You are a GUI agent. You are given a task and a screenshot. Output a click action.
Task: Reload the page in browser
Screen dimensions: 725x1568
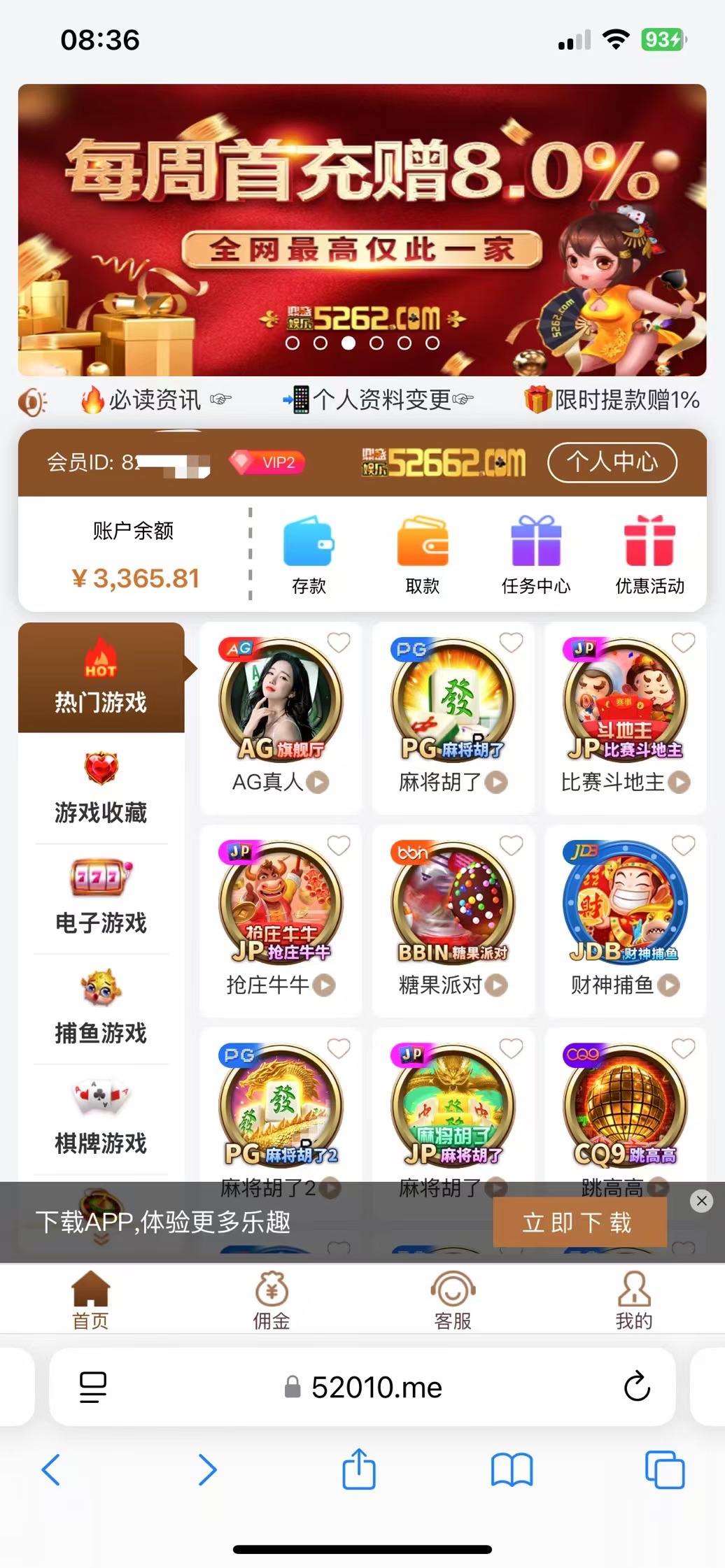point(637,1387)
